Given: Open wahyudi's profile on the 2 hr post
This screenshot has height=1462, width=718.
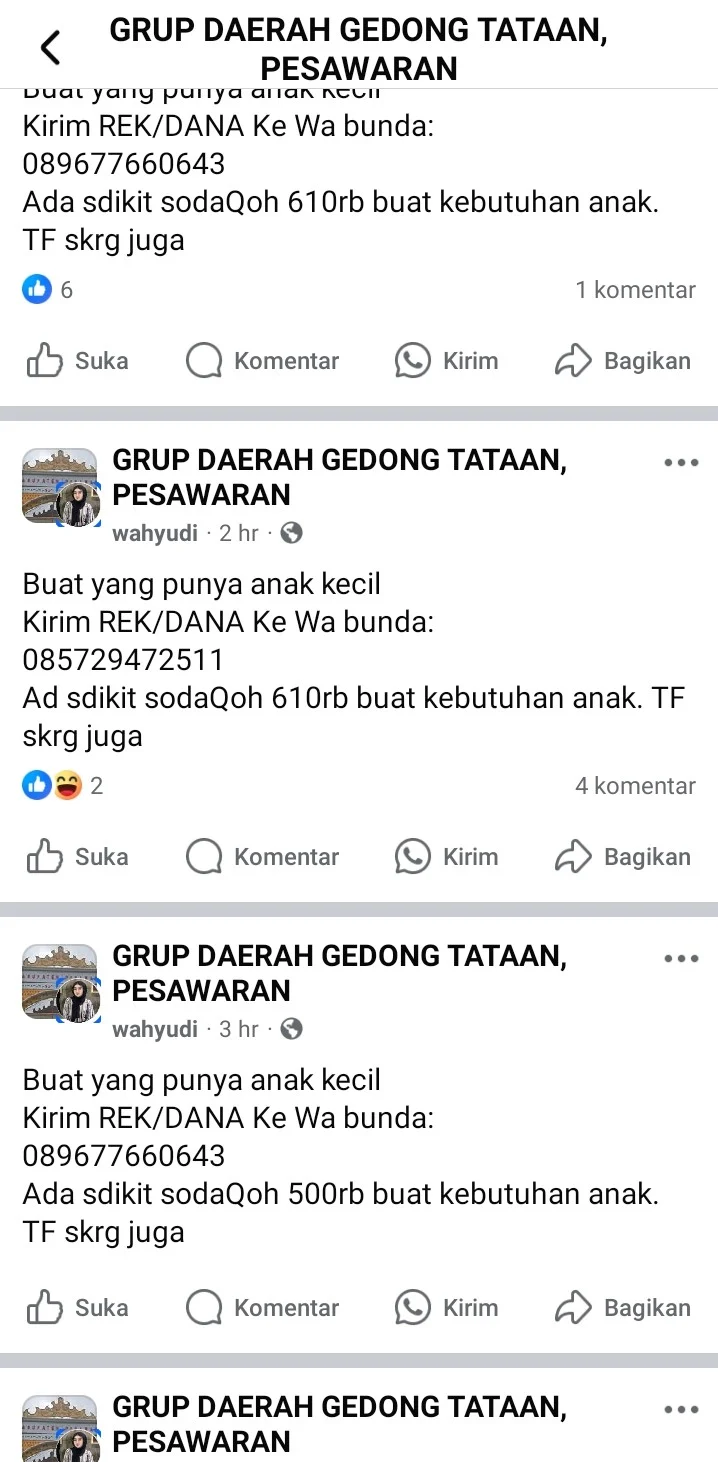Looking at the screenshot, I should 155,533.
